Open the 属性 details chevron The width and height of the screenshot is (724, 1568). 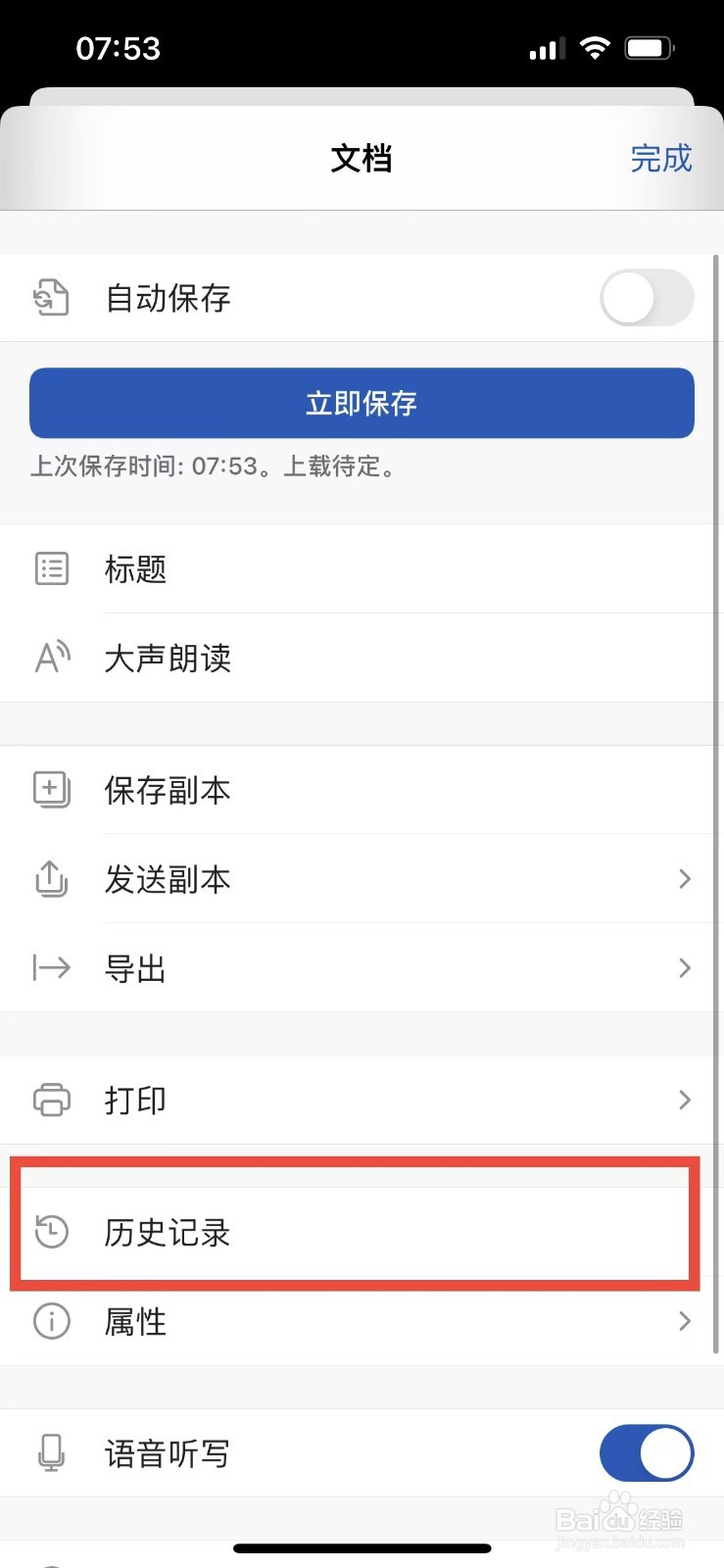[x=685, y=1321]
